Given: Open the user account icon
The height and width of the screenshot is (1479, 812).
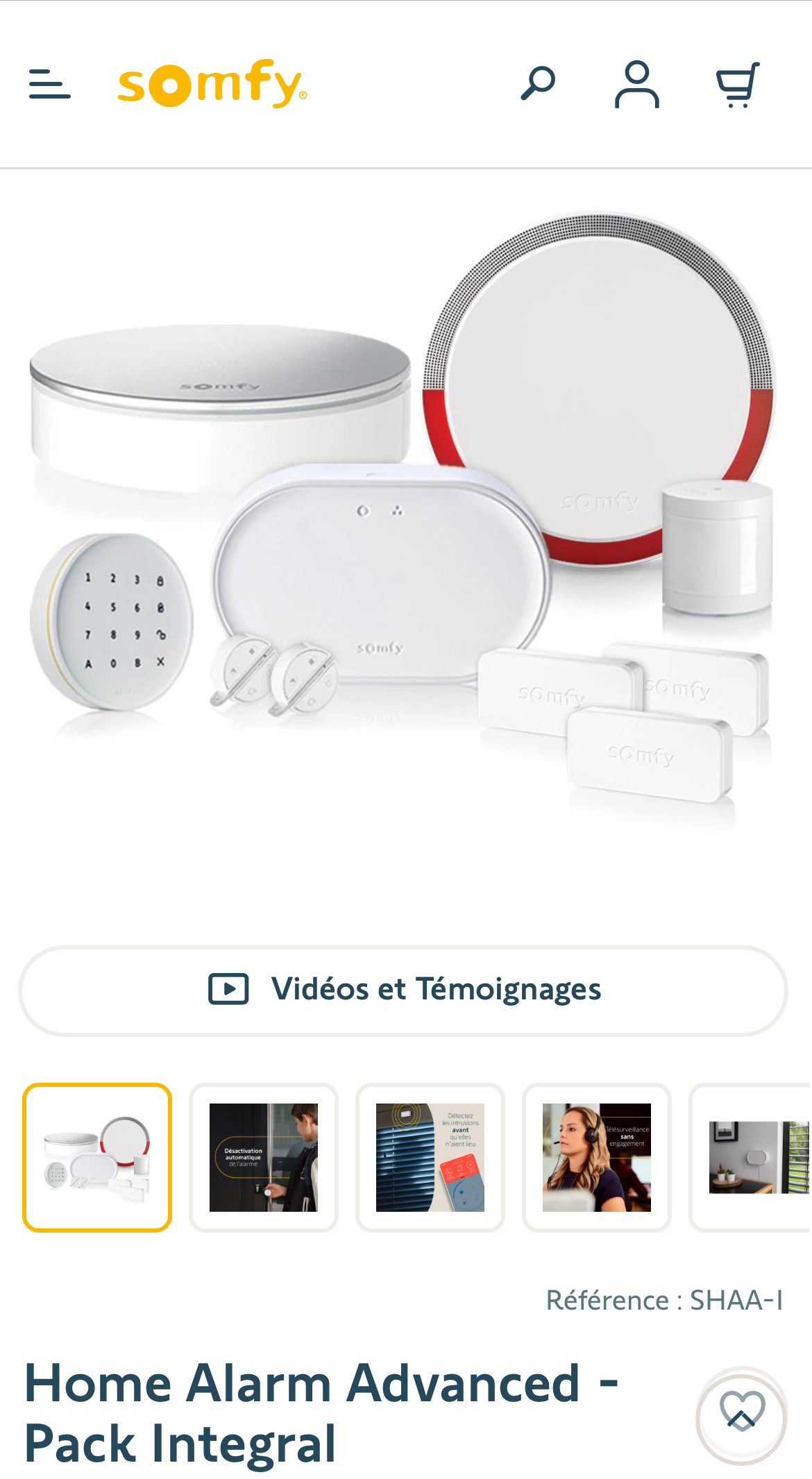Looking at the screenshot, I should pos(636,84).
